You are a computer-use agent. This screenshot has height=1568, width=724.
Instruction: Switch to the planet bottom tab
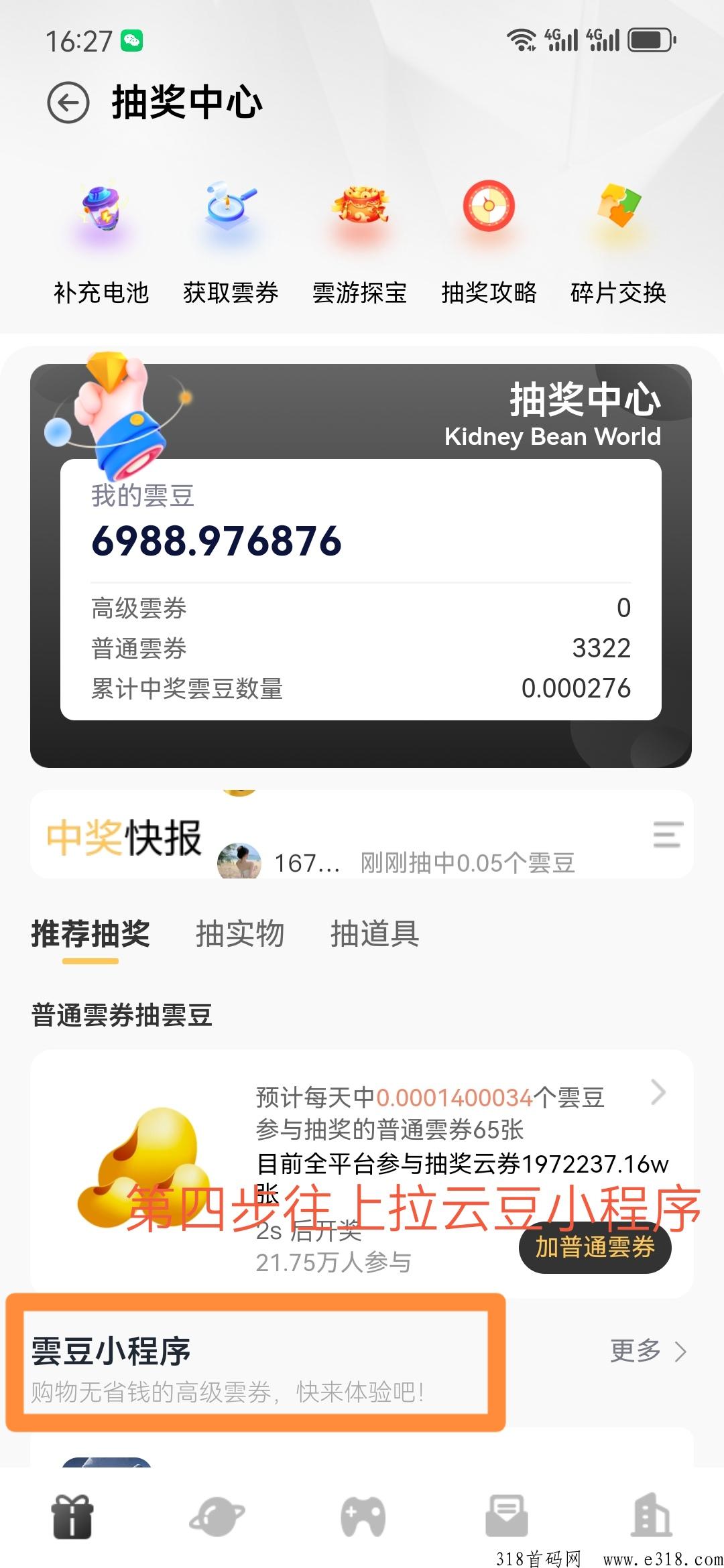coord(217,1516)
